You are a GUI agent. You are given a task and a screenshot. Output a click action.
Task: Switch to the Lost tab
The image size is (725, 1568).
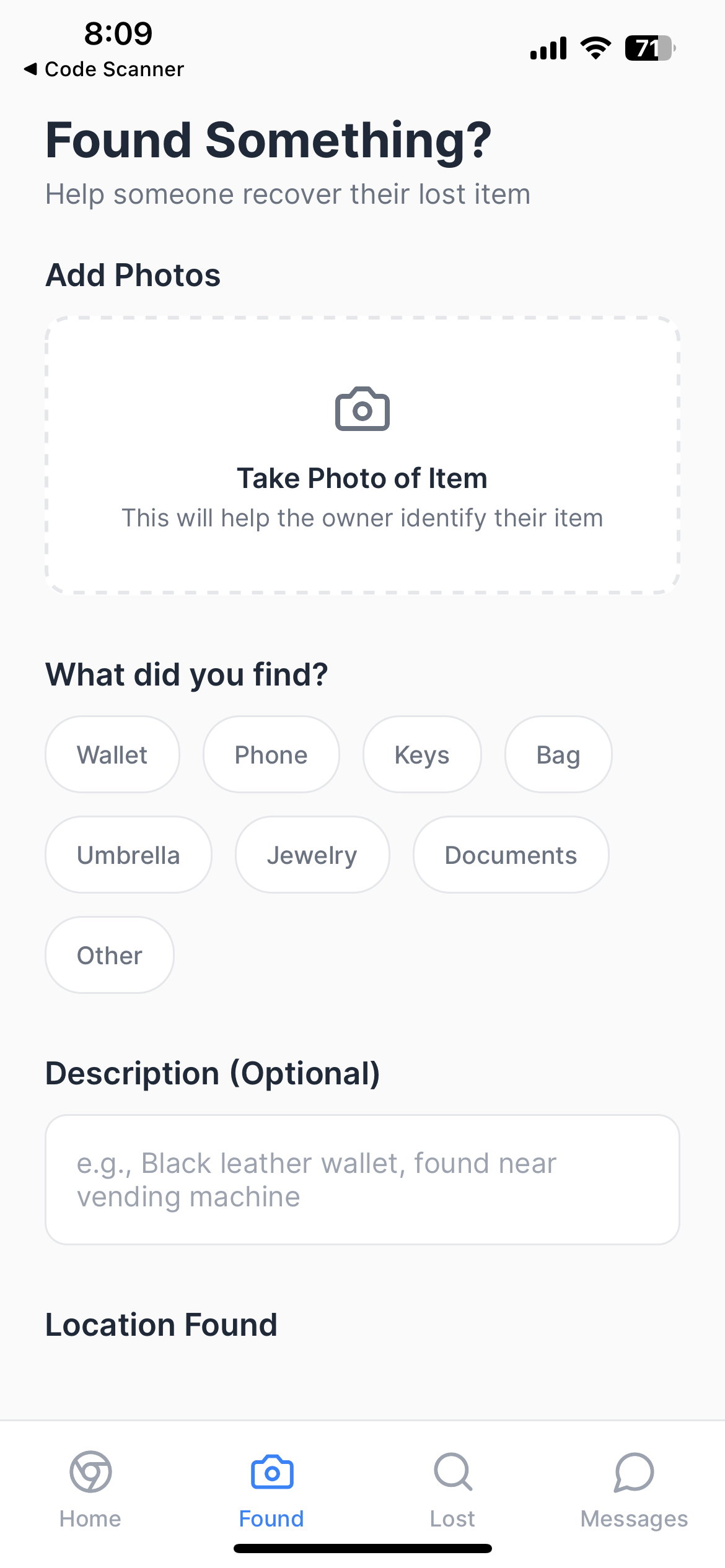coord(453,1490)
